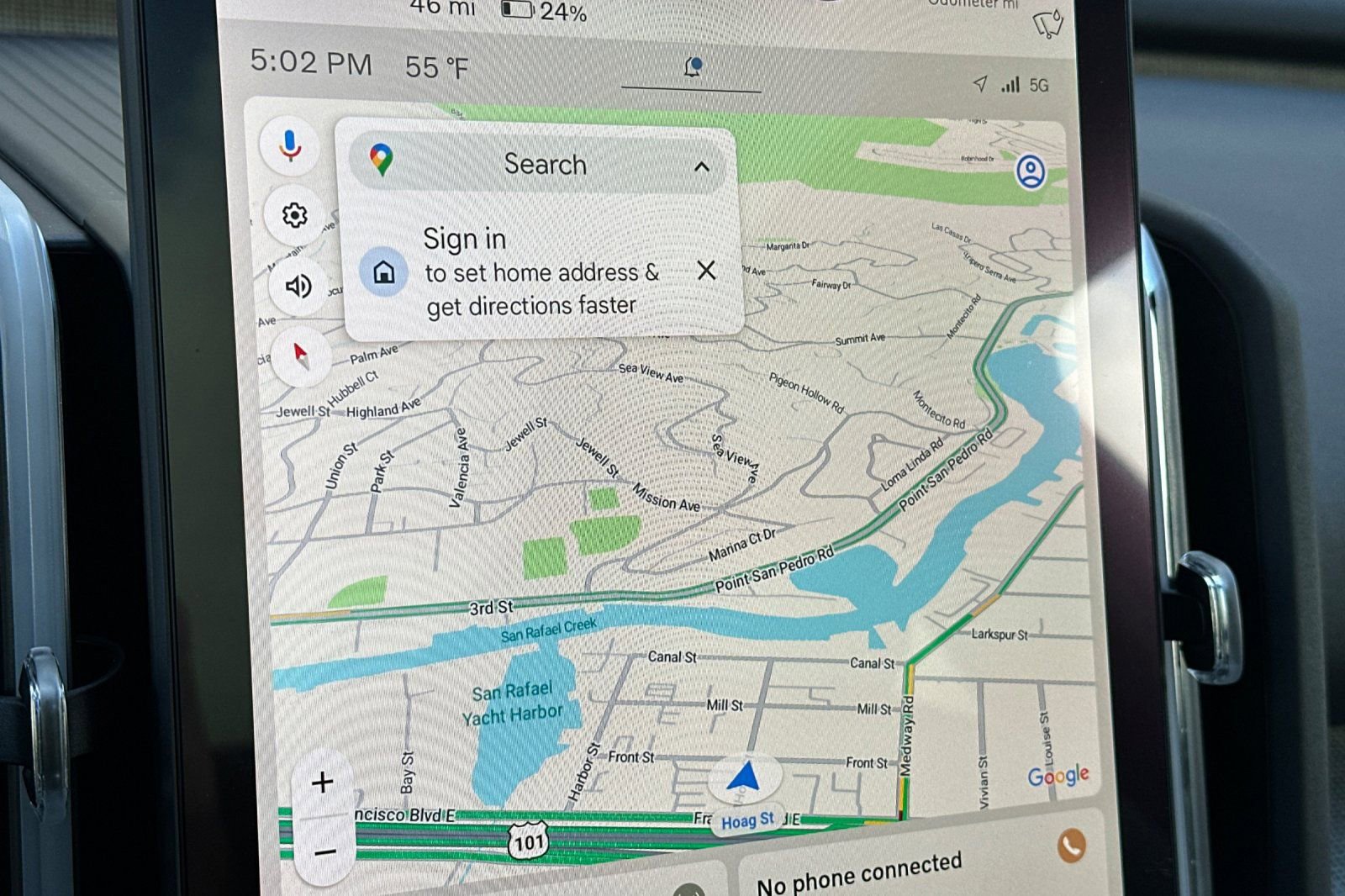Image resolution: width=1345 pixels, height=896 pixels.
Task: Tap the voice search microphone
Action: pos(290,146)
